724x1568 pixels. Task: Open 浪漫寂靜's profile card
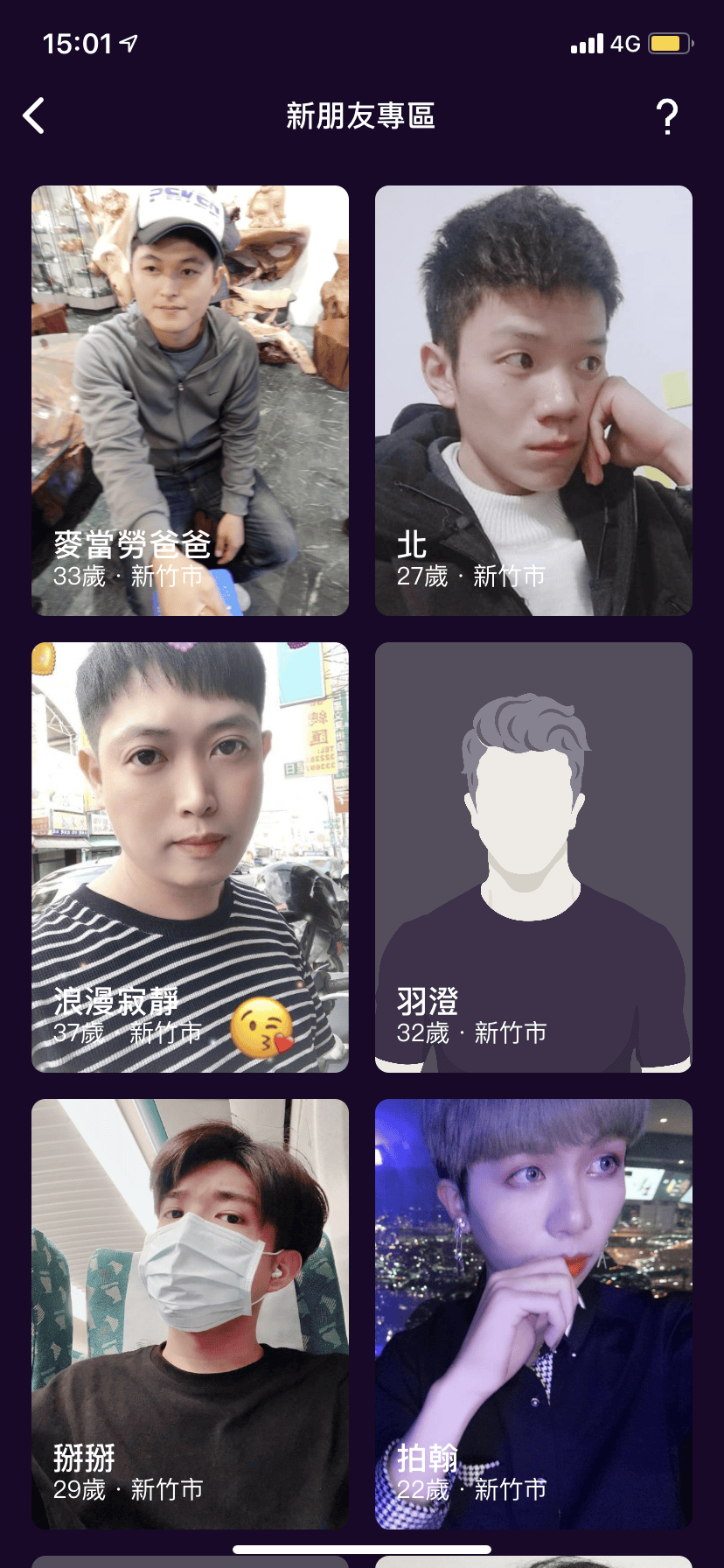coord(190,857)
